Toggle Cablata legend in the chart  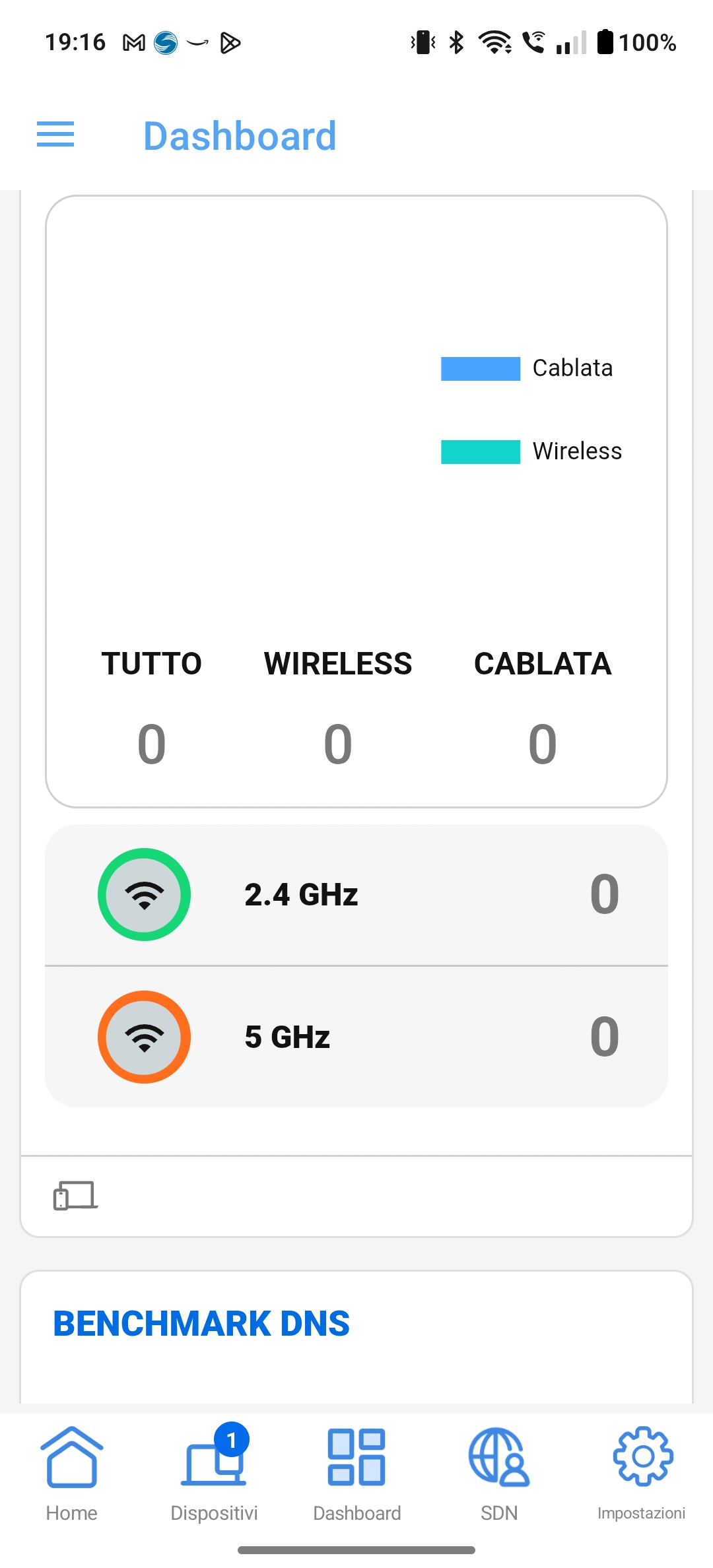pos(527,368)
